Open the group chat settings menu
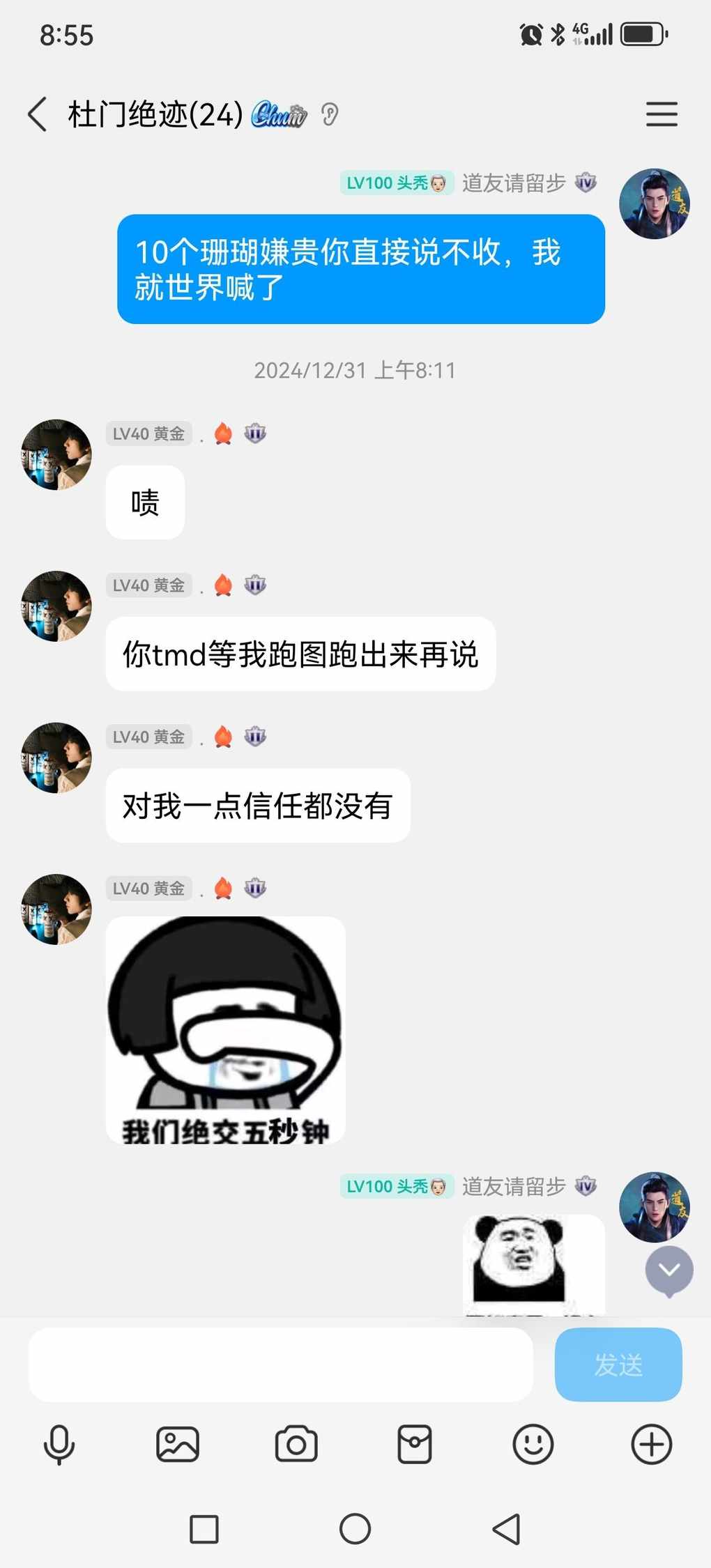The width and height of the screenshot is (711, 1568). point(661,114)
